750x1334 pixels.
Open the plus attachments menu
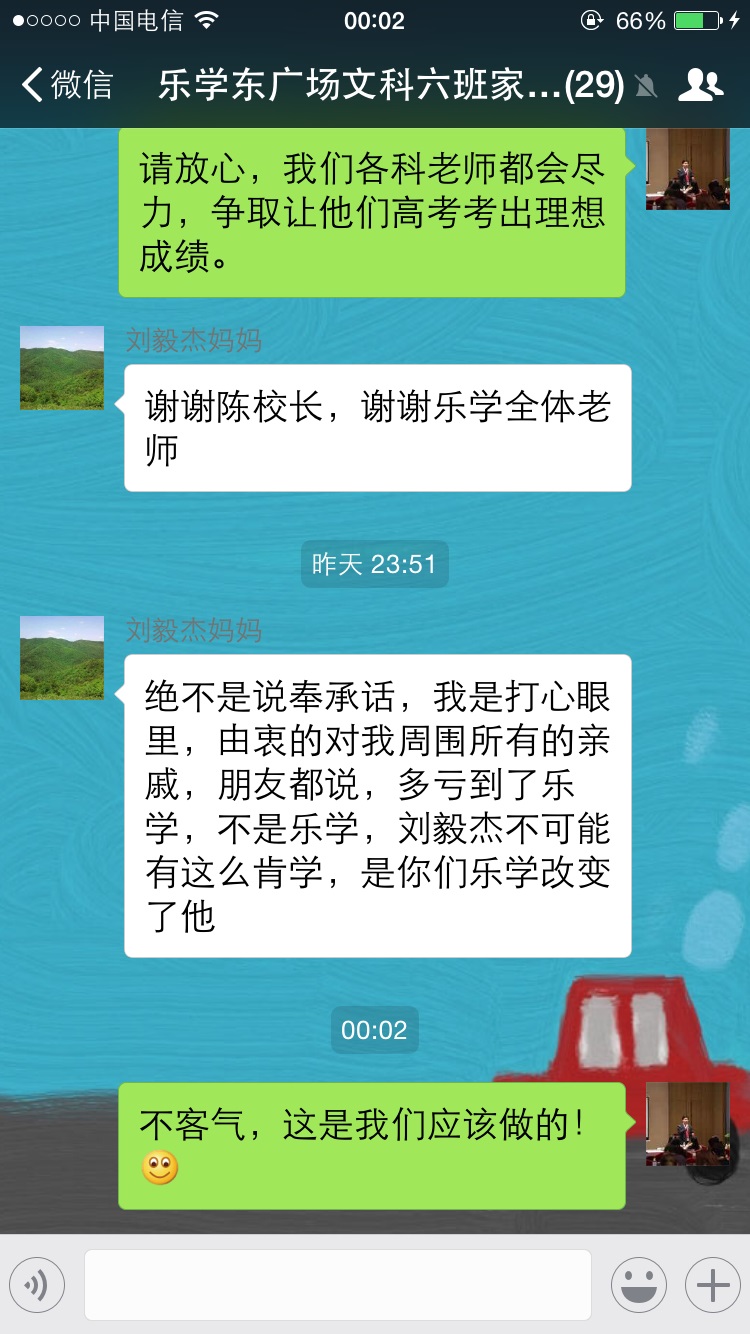point(712,1285)
